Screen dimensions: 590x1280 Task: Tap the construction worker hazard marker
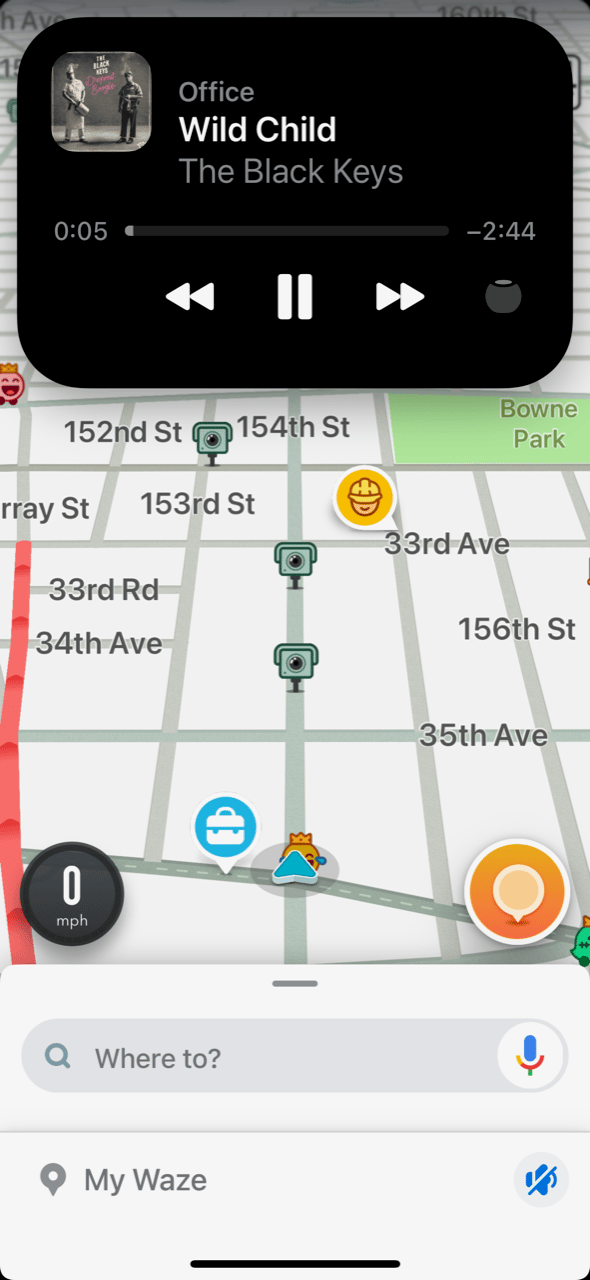point(364,497)
